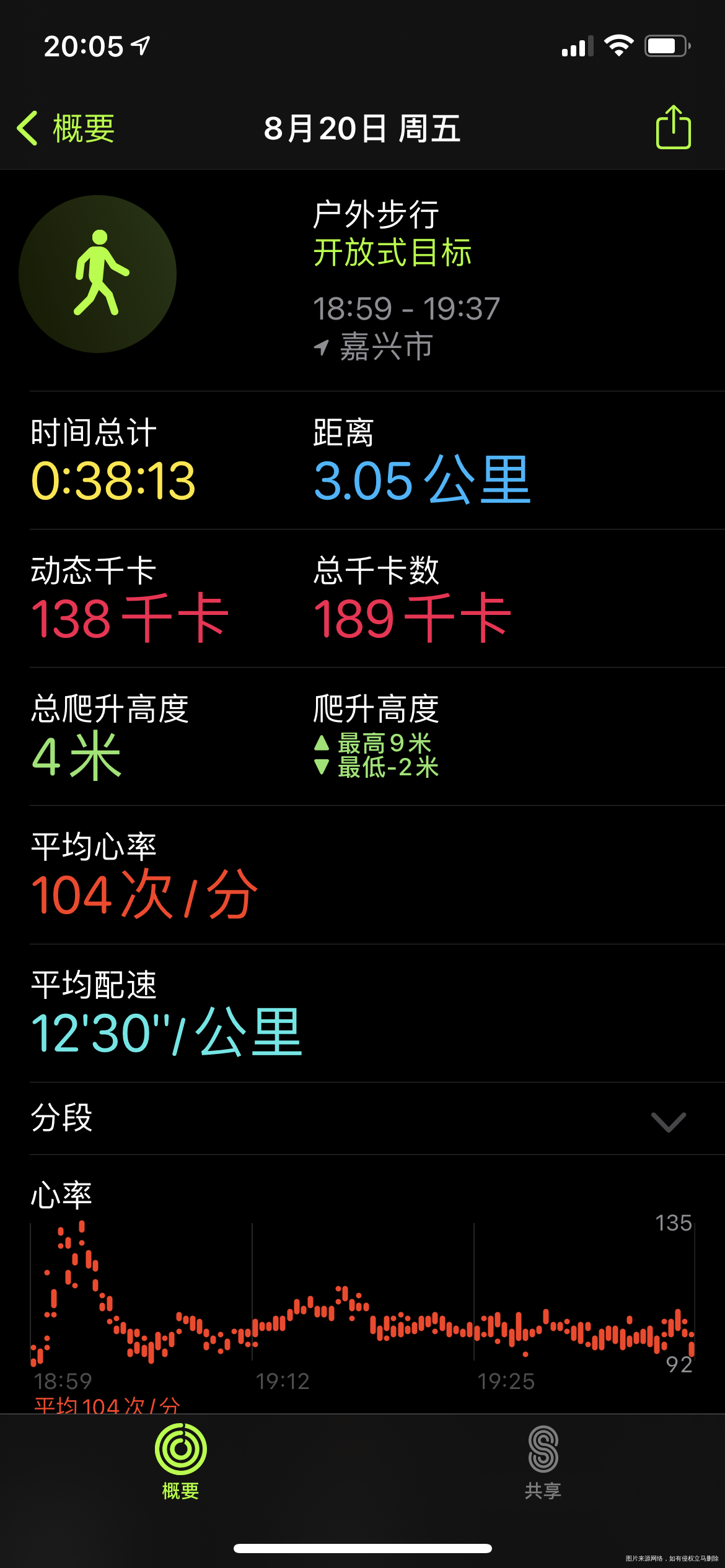Tap the back chevron before 概要
This screenshot has height=1568, width=725.
[x=27, y=128]
